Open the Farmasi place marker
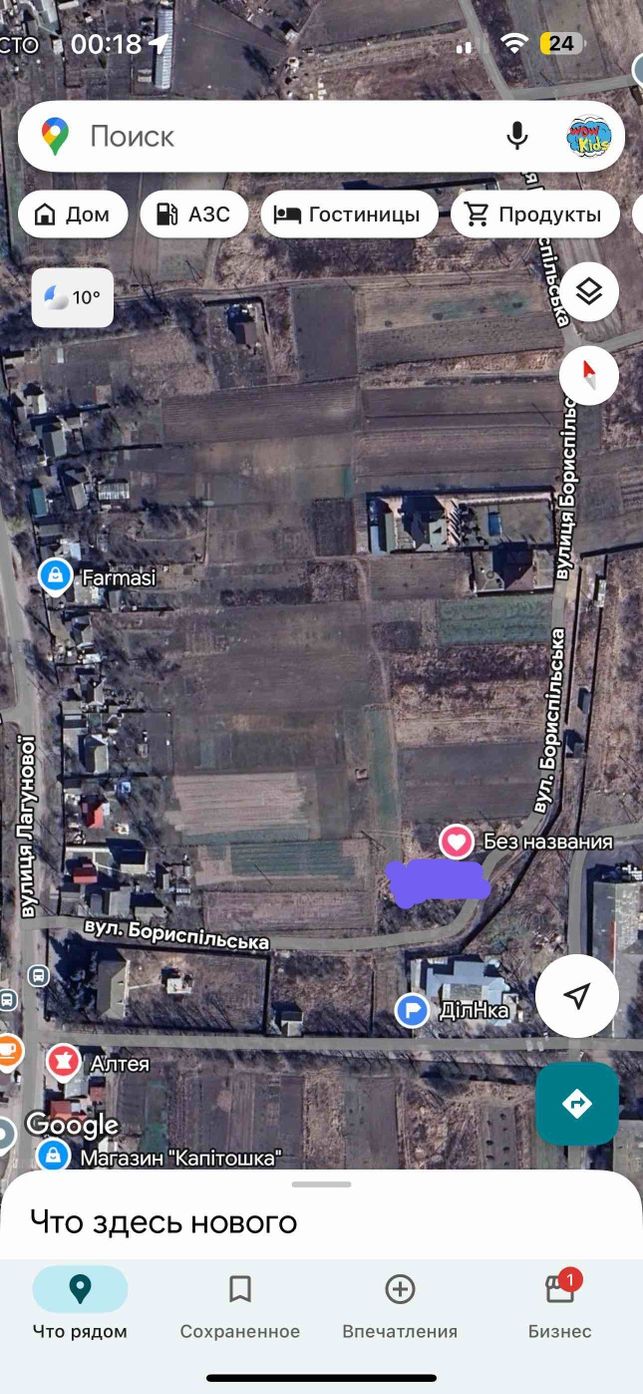 point(55,577)
